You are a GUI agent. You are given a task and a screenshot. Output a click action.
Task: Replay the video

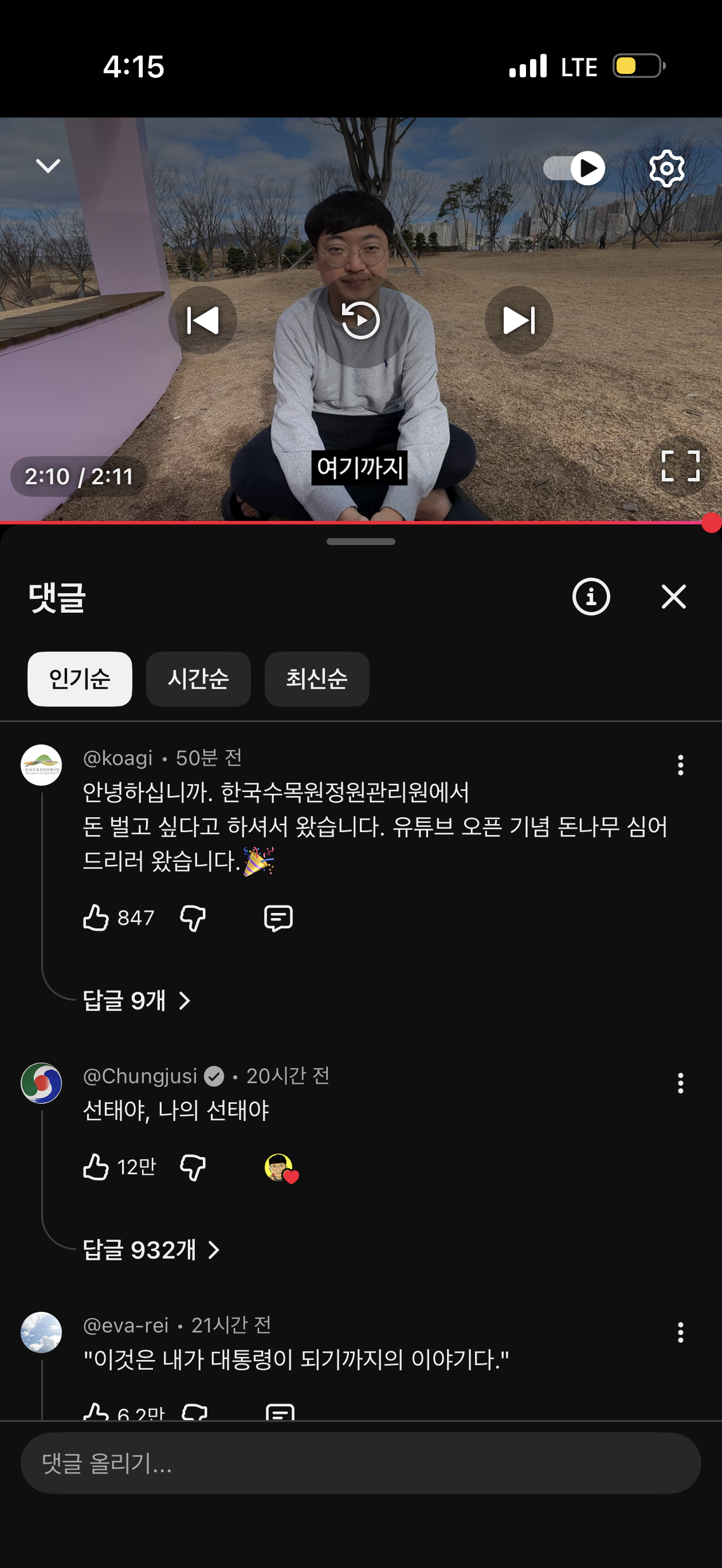pyautogui.click(x=360, y=320)
